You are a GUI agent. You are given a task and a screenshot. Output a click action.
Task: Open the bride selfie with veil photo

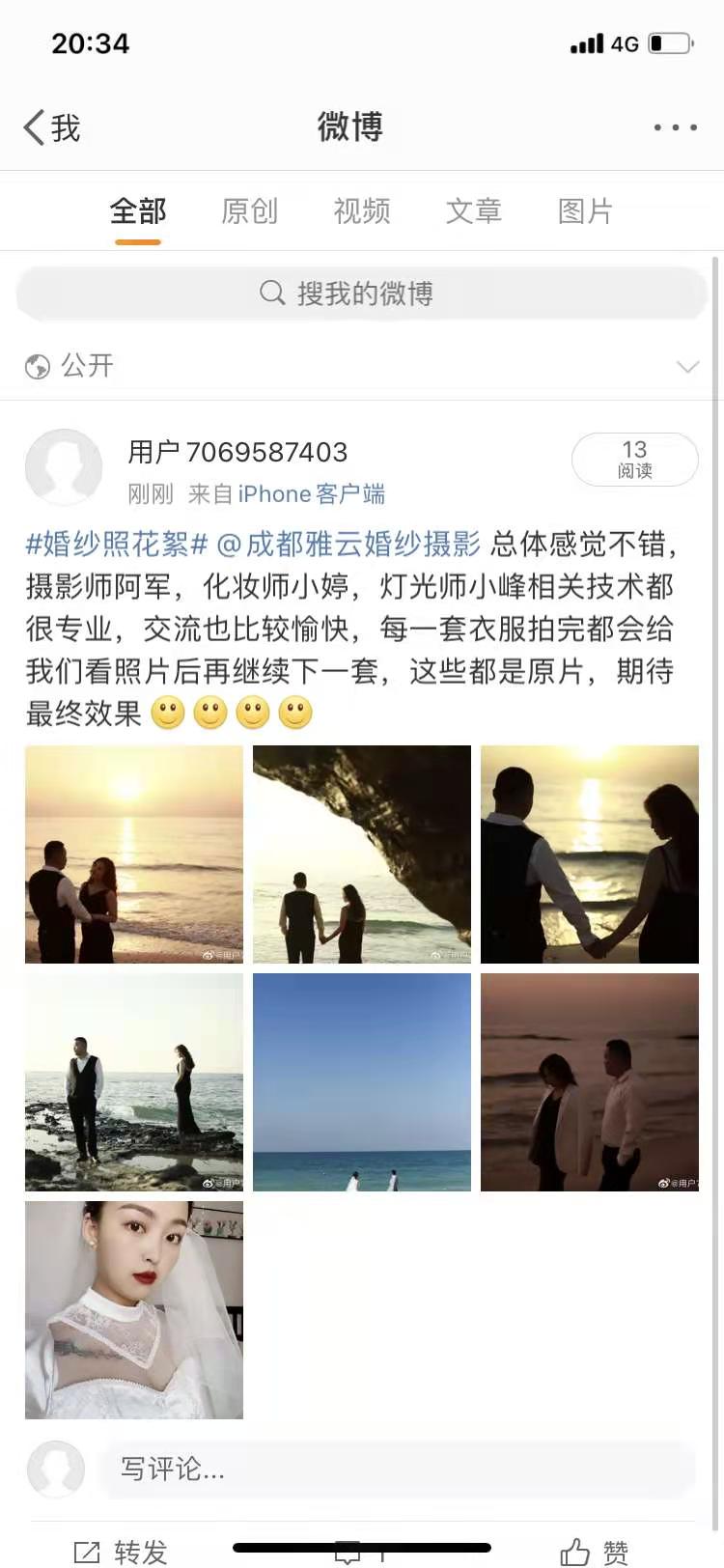134,1310
